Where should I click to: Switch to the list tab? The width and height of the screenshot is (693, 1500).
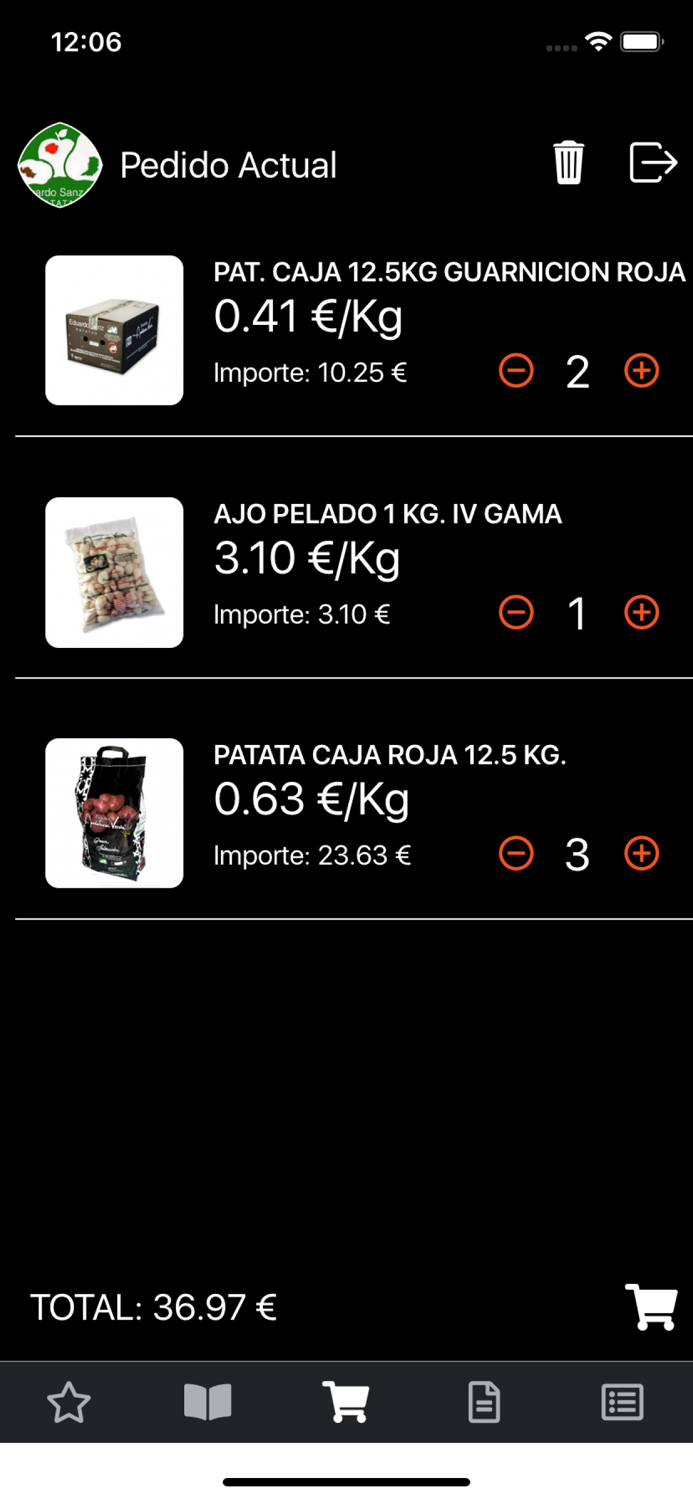(622, 1402)
